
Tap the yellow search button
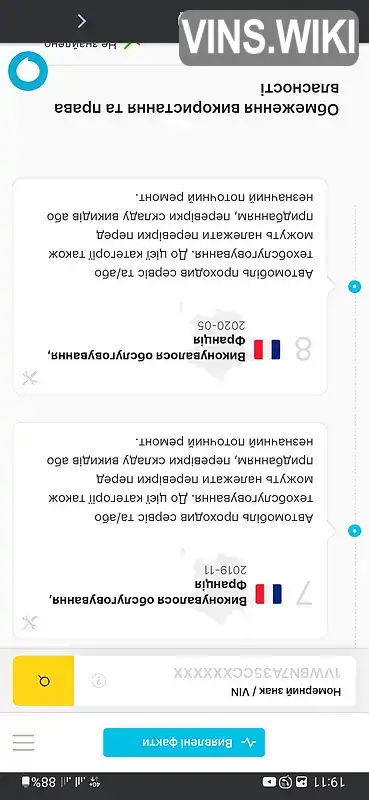tap(43, 681)
